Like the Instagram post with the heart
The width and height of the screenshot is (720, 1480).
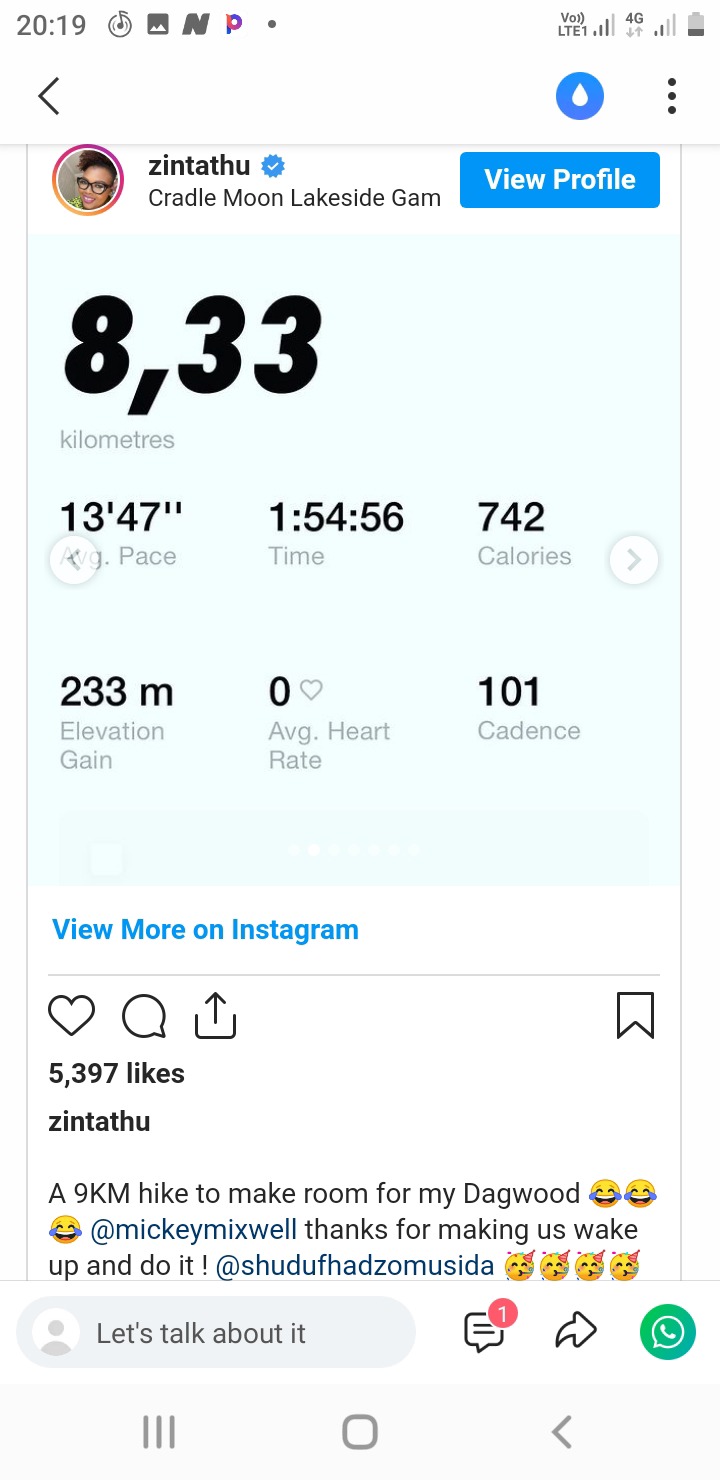(x=72, y=1015)
